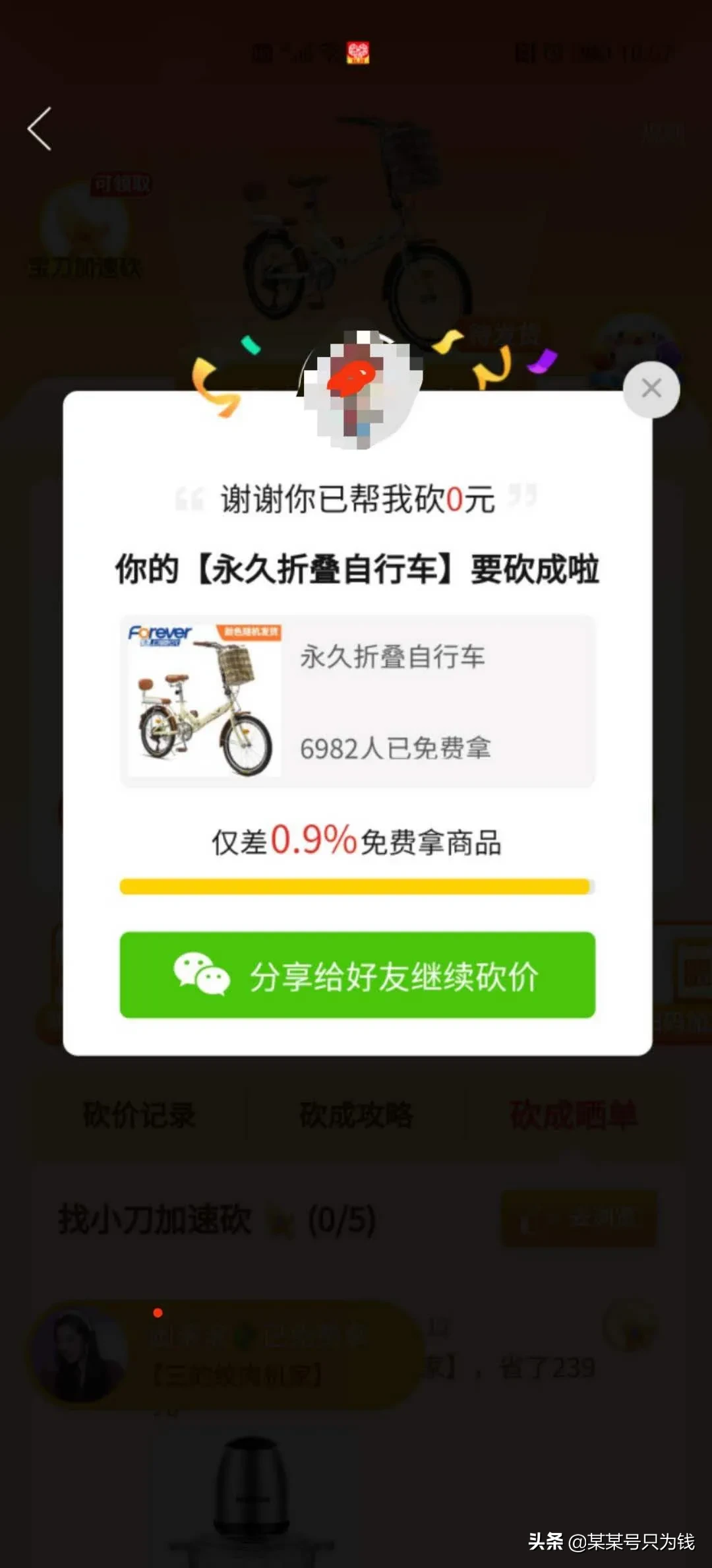The image size is (712, 1568).
Task: Tap 分享给好友继续砍价 green button
Action: click(x=357, y=975)
